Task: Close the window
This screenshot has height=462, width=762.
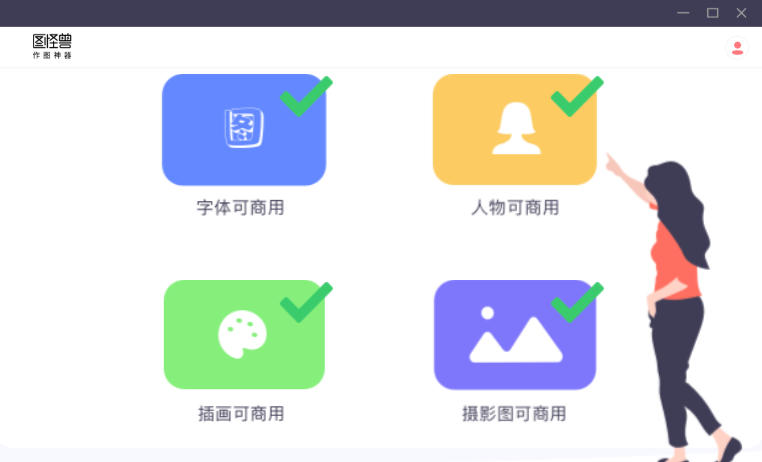Action: pyautogui.click(x=741, y=13)
